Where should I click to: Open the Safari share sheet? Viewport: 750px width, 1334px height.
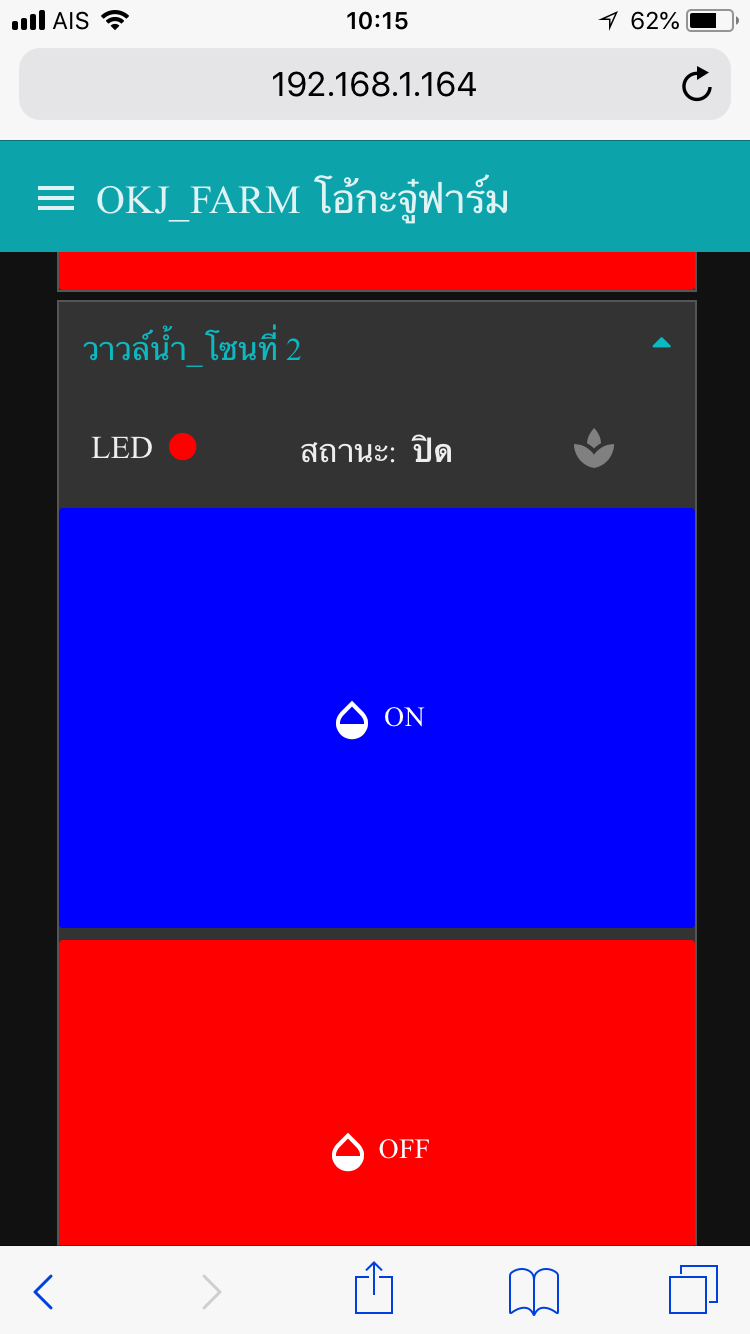[x=374, y=1288]
